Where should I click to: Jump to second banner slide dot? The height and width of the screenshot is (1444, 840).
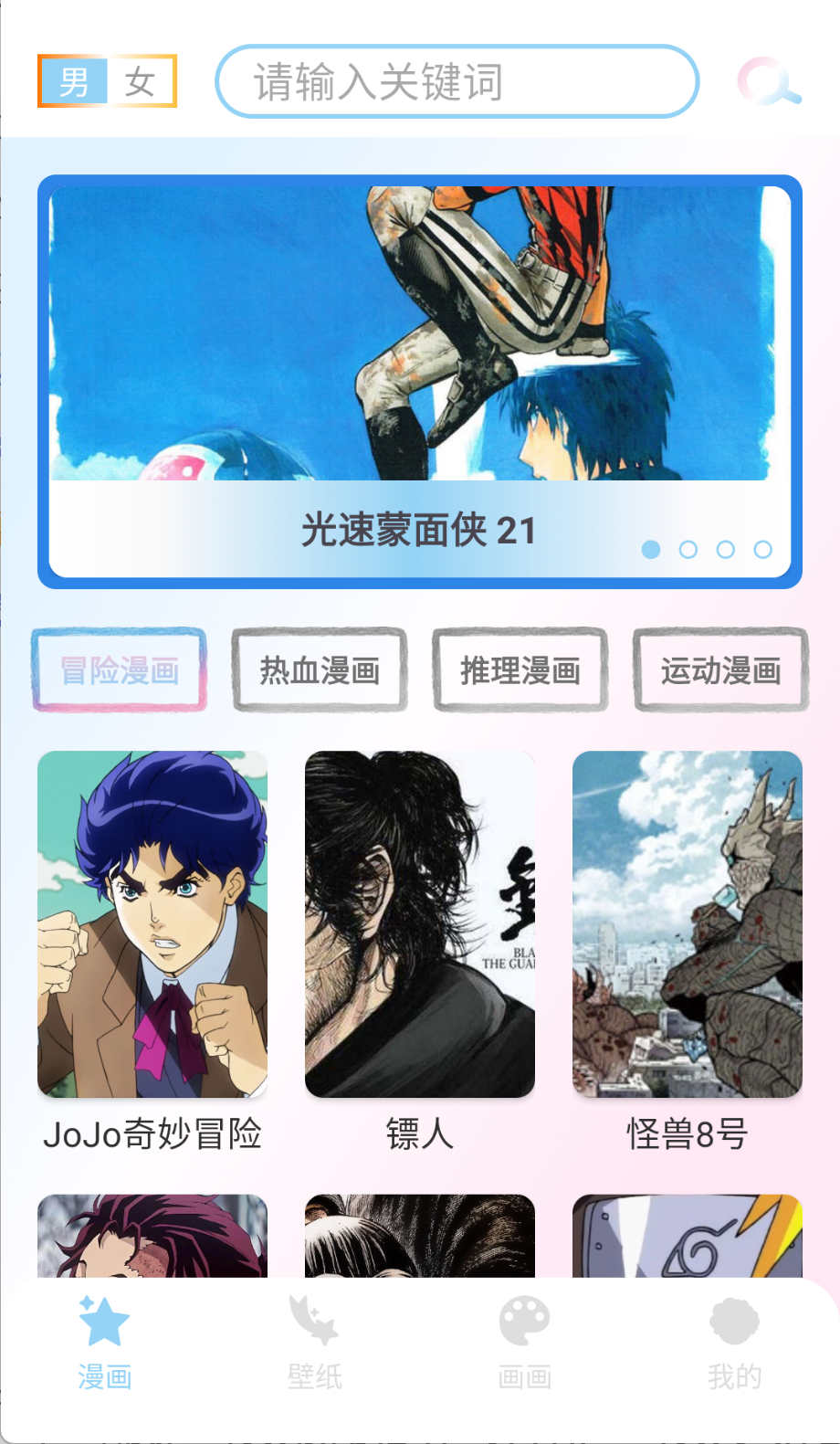point(688,550)
